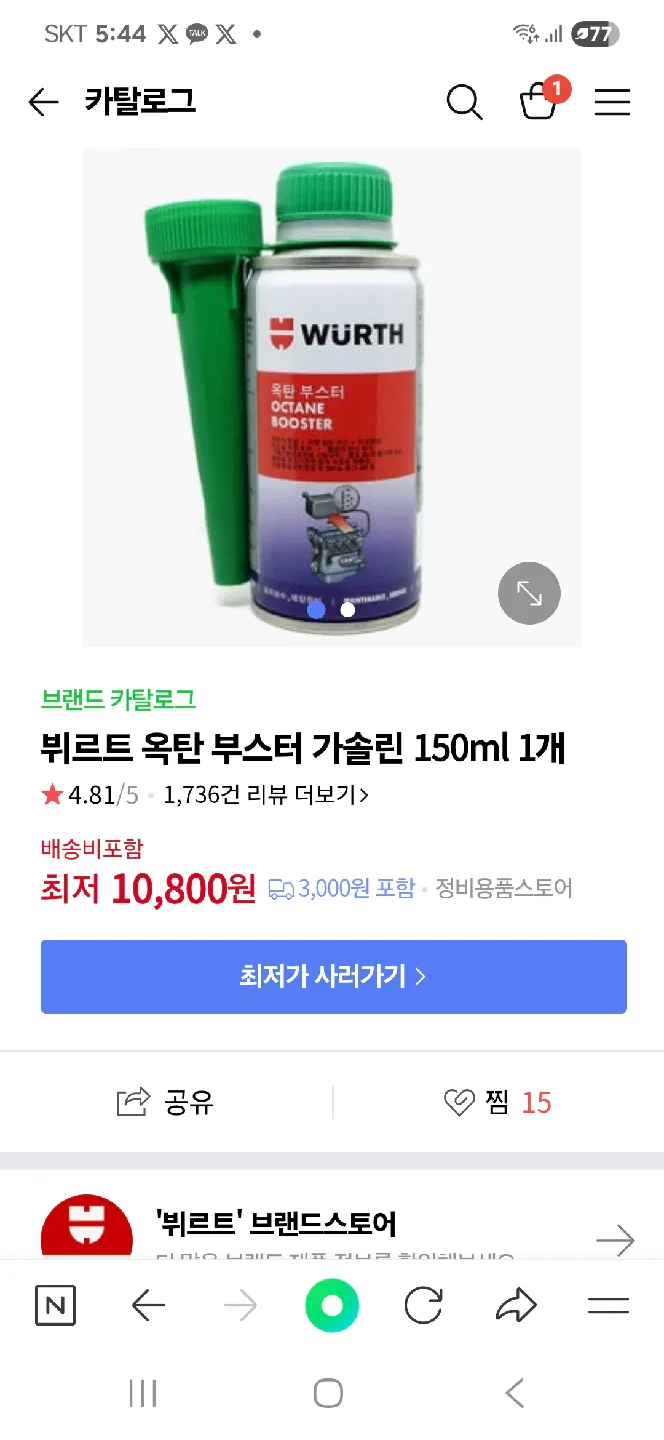Share the page from the browser toolbar

coord(516,1306)
